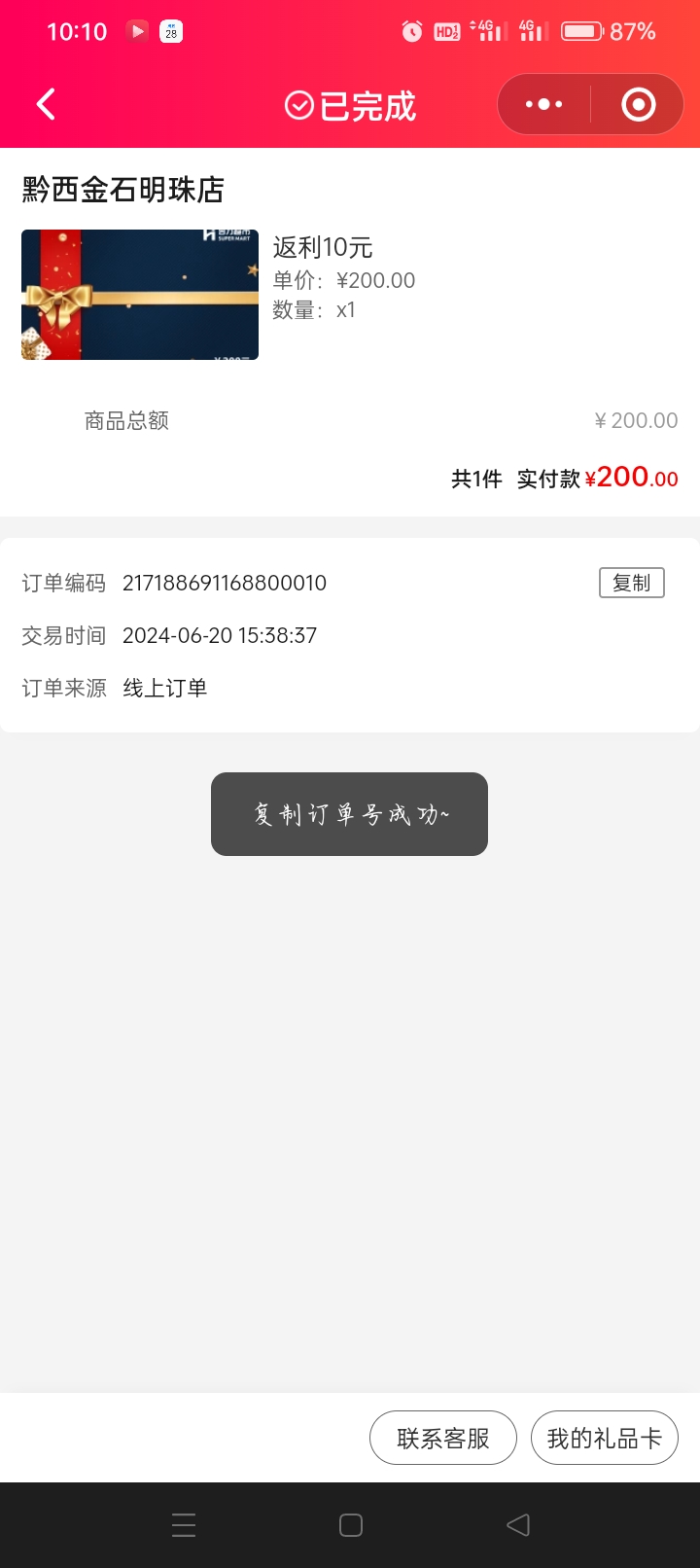The height and width of the screenshot is (1568, 700).
Task: Copy the order number with 复制
Action: (631, 583)
